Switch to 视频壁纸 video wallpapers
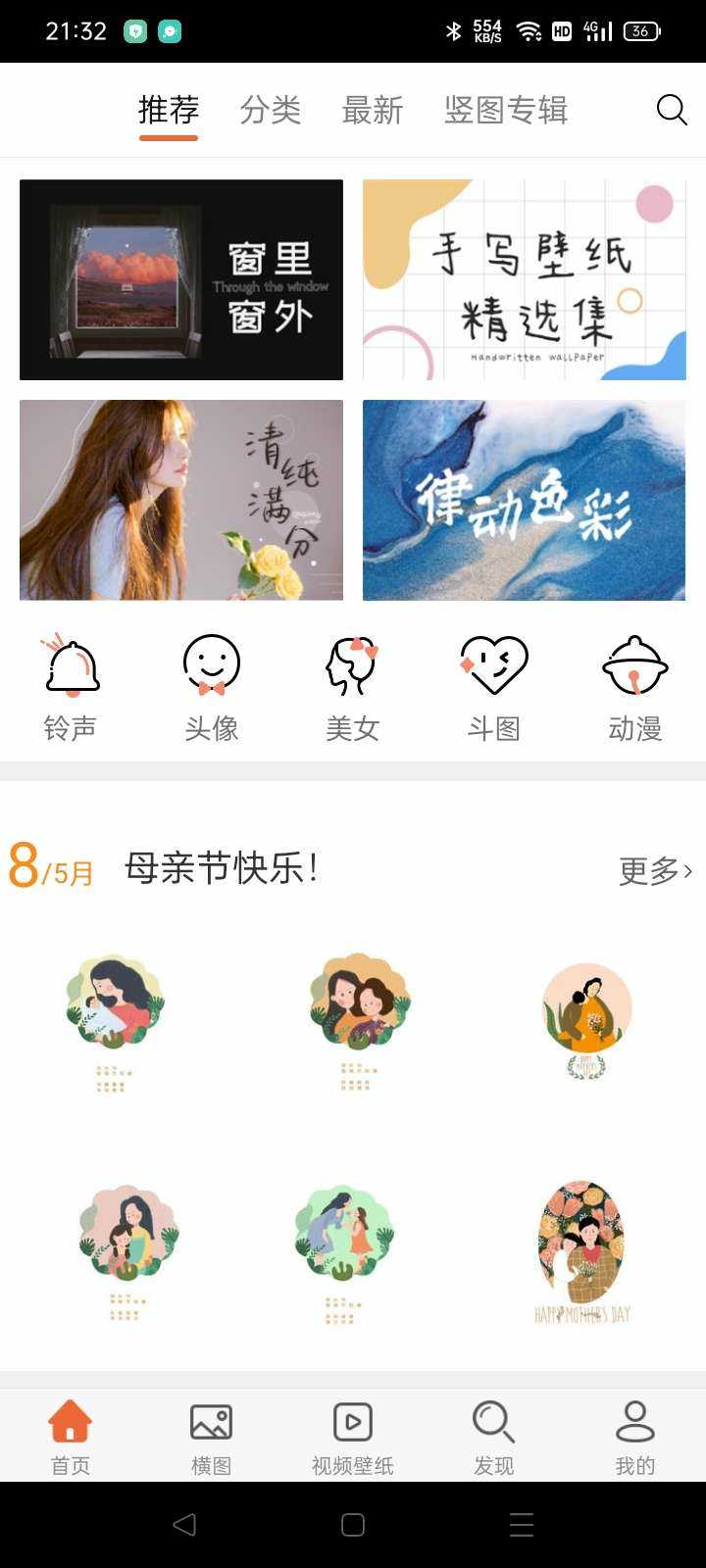 (x=352, y=1436)
